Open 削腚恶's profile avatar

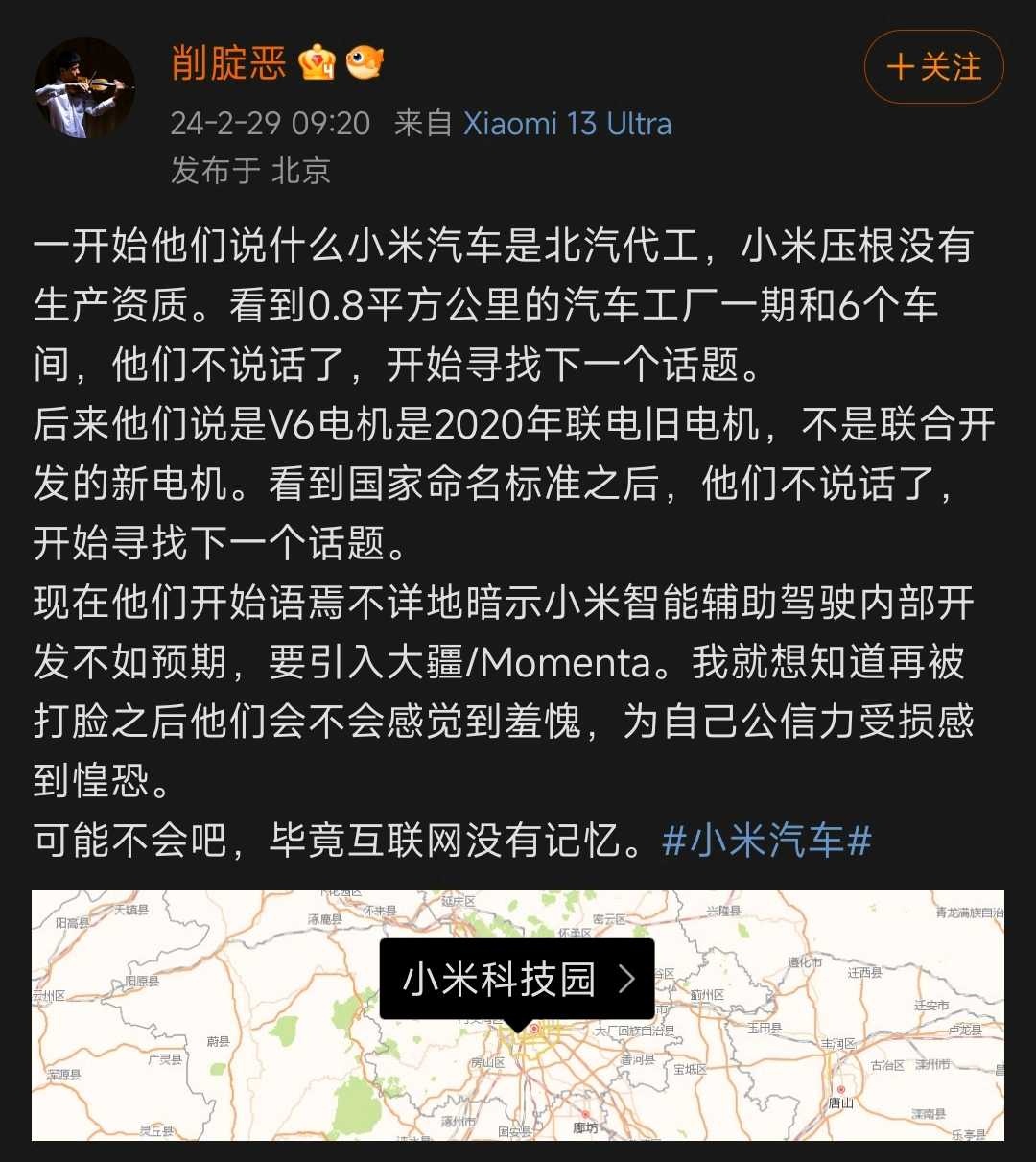(84, 88)
